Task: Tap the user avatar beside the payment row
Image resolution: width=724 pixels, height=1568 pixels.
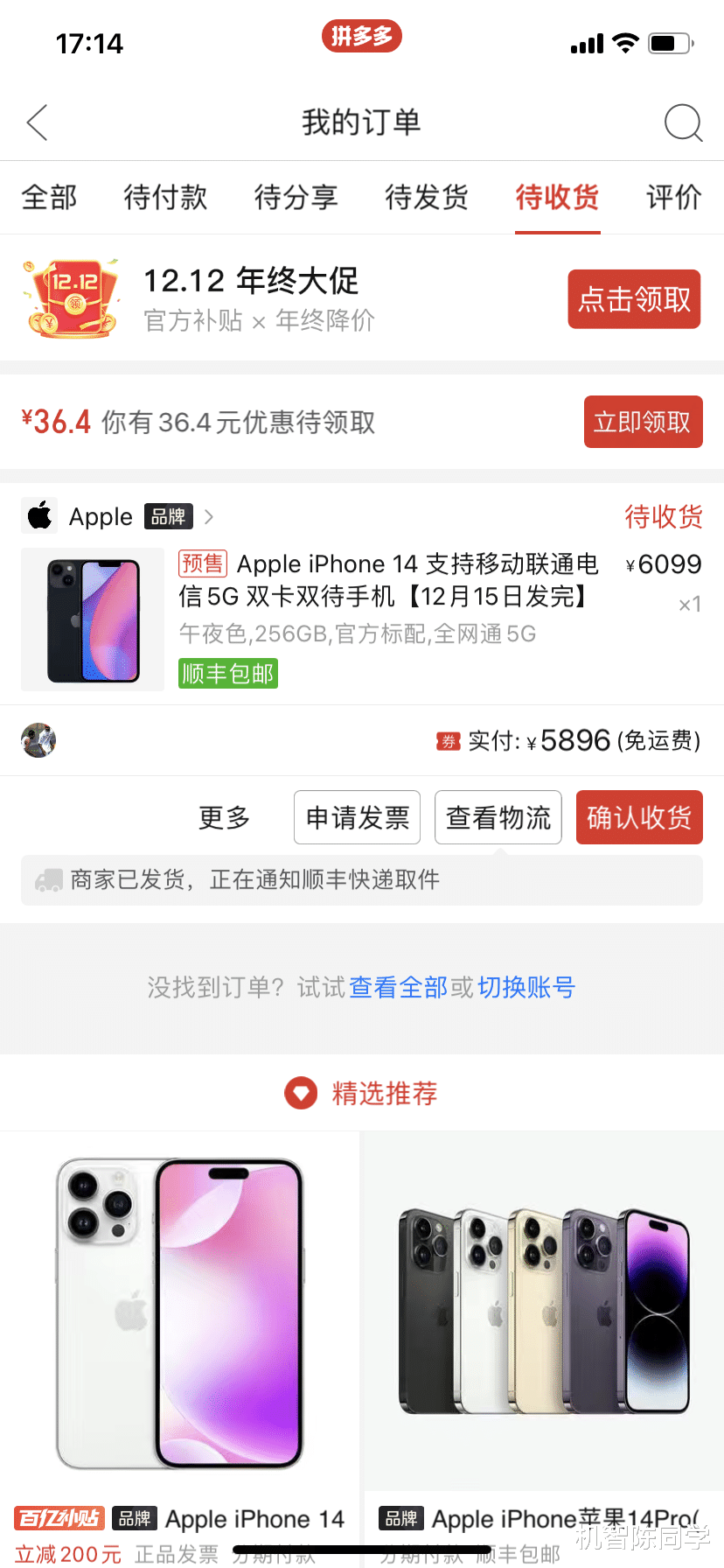Action: click(38, 739)
